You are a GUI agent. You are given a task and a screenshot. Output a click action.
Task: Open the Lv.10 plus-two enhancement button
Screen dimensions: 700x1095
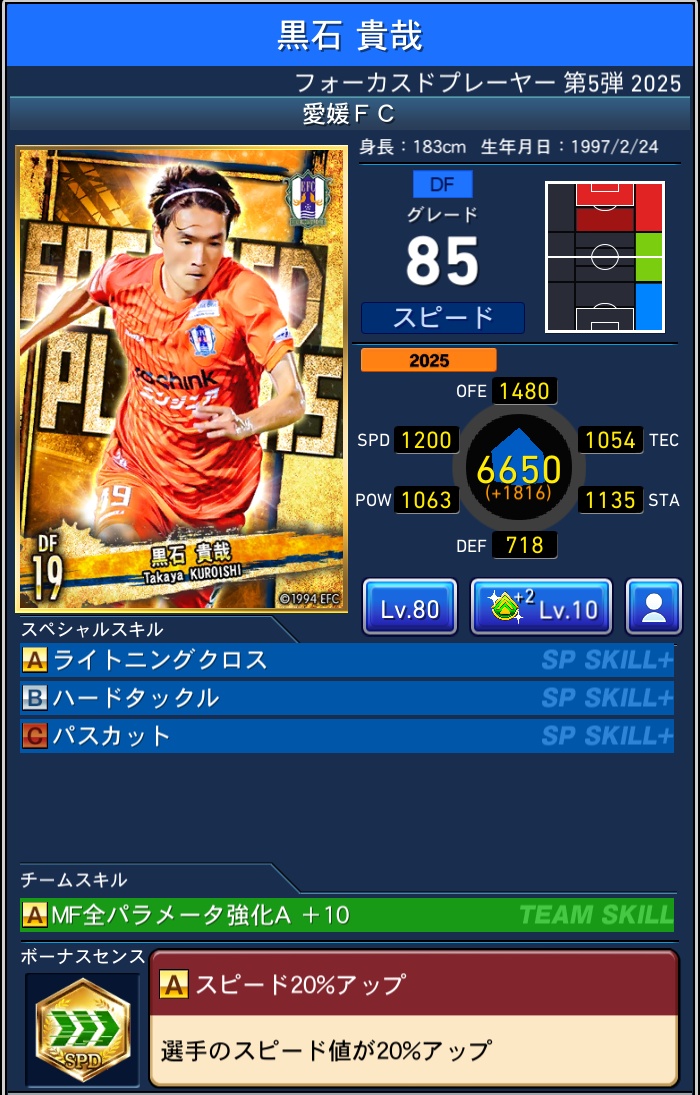tap(540, 608)
